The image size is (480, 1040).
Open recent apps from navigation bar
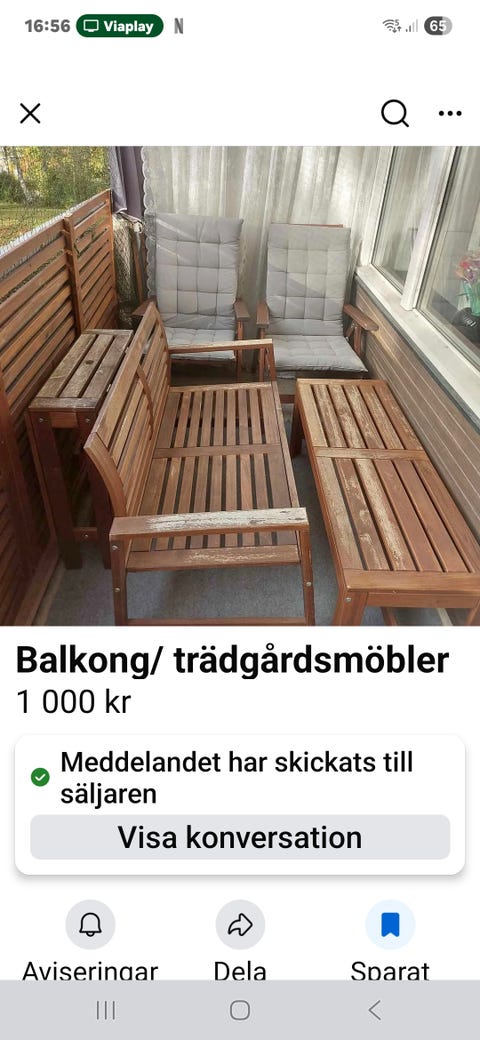pos(106,1010)
